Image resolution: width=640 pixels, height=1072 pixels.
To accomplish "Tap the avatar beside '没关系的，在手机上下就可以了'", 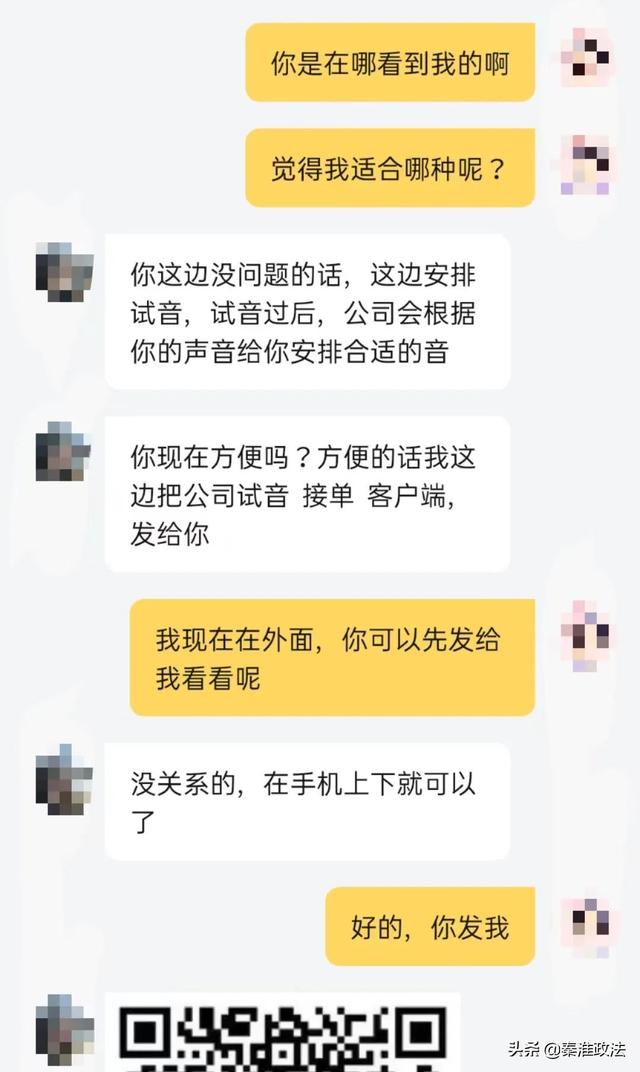I will pyautogui.click(x=63, y=779).
